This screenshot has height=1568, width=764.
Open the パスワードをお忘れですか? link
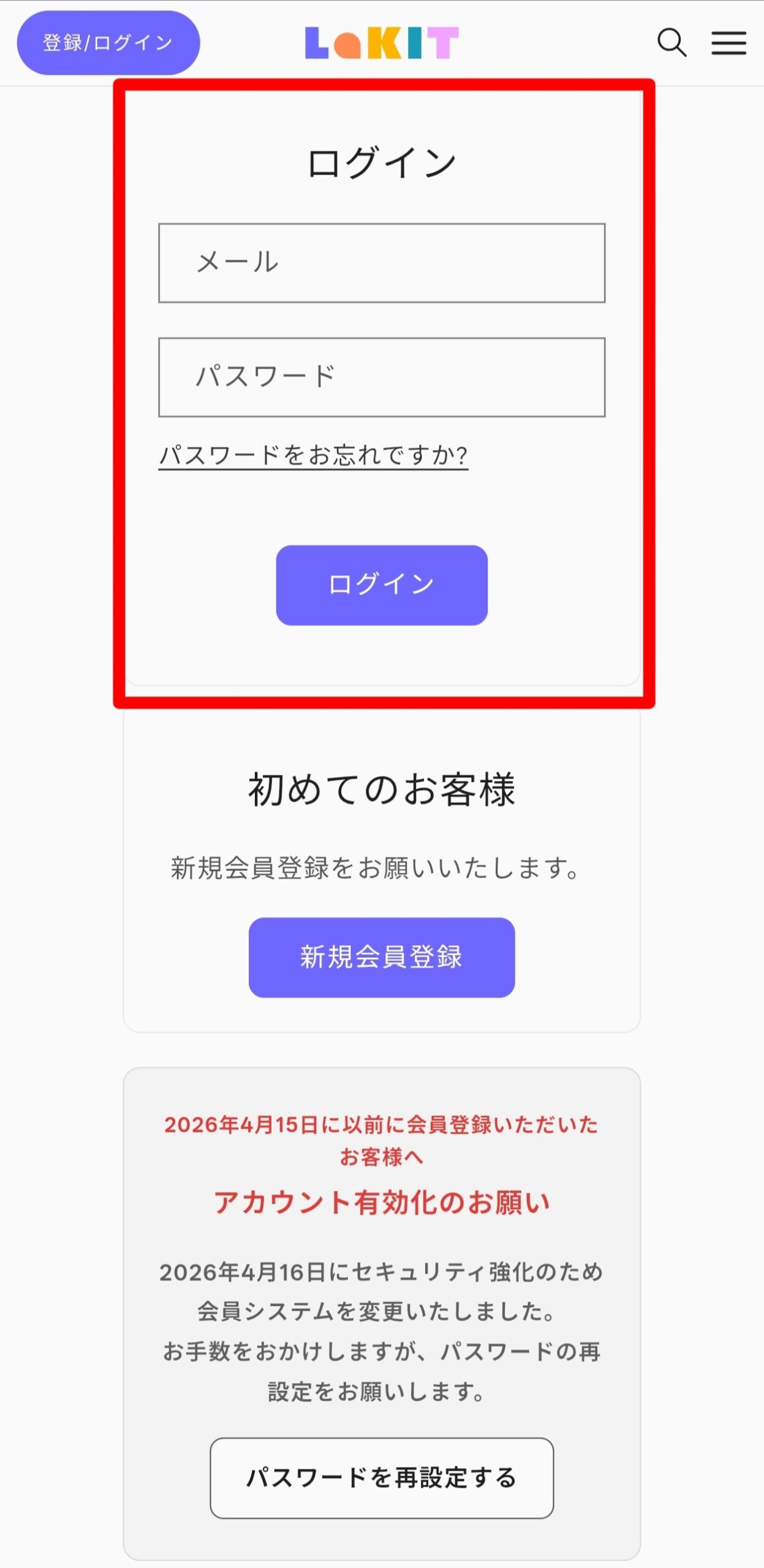point(313,456)
